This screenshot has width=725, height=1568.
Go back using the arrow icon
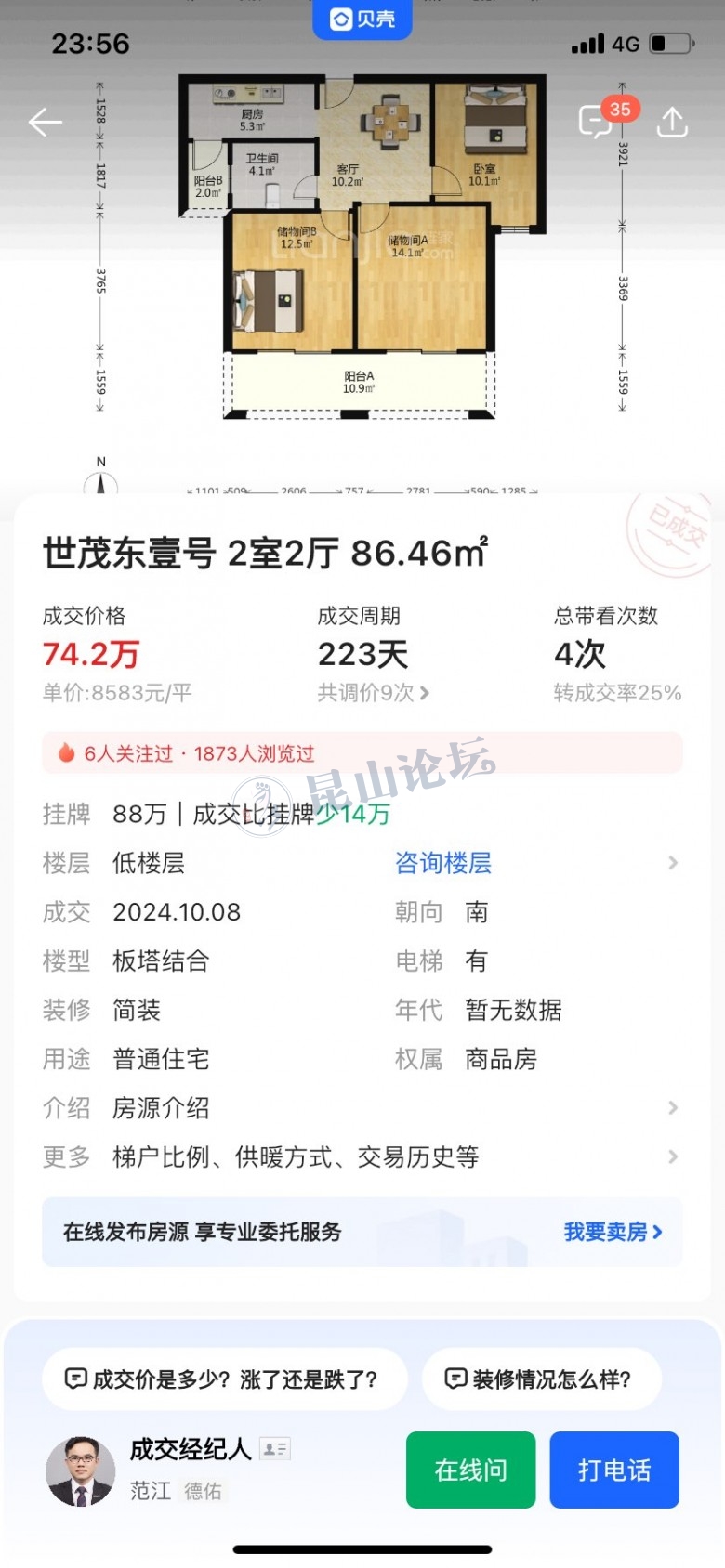pyautogui.click(x=45, y=122)
